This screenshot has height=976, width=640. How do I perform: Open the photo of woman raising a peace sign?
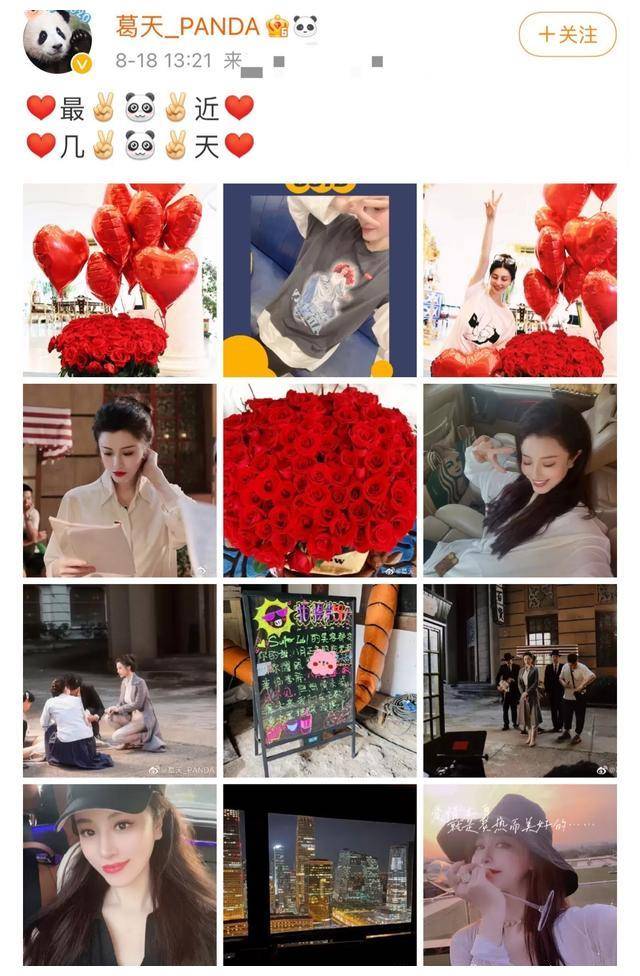click(520, 280)
